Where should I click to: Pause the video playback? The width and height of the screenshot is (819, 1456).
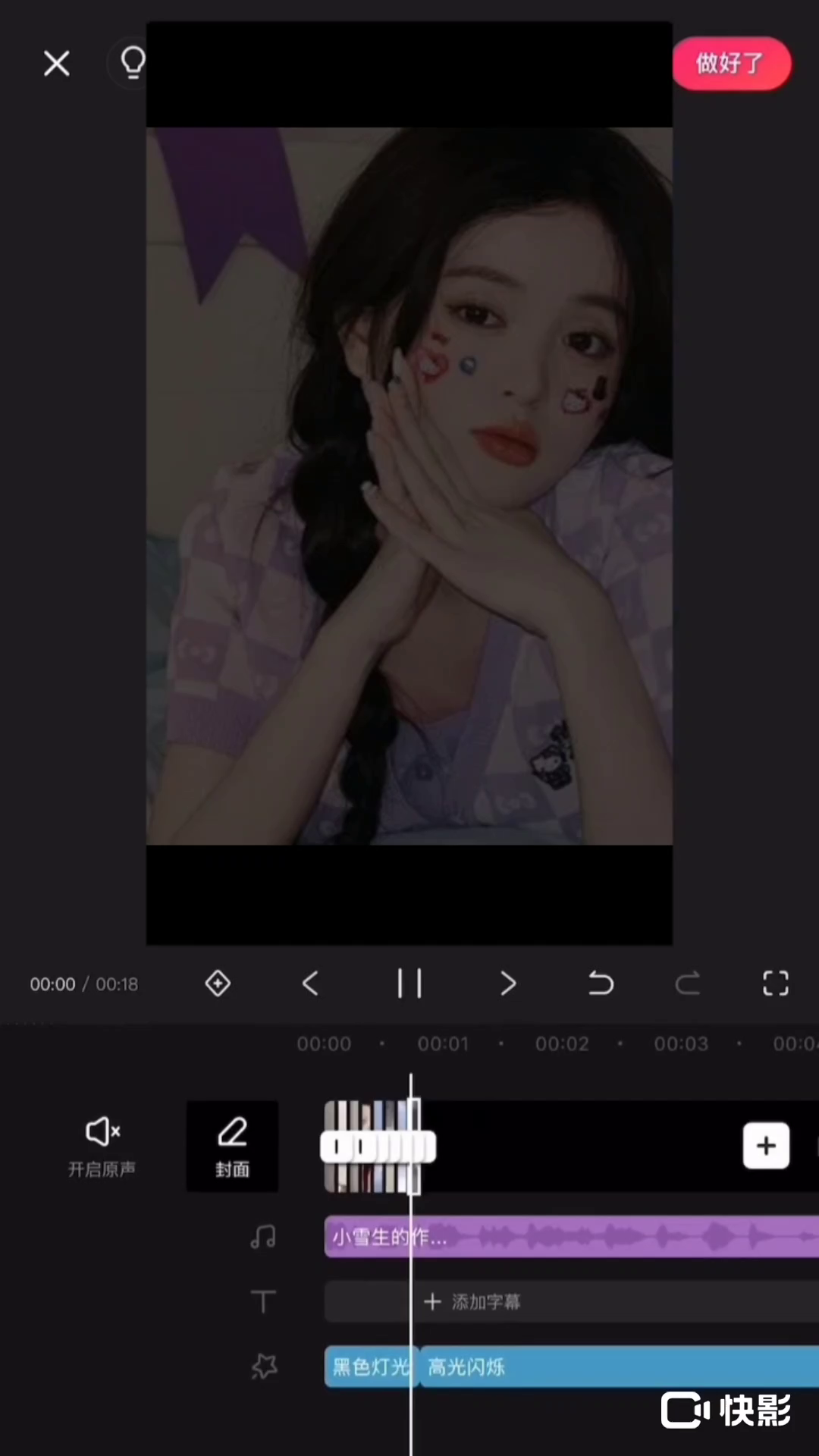tap(409, 984)
